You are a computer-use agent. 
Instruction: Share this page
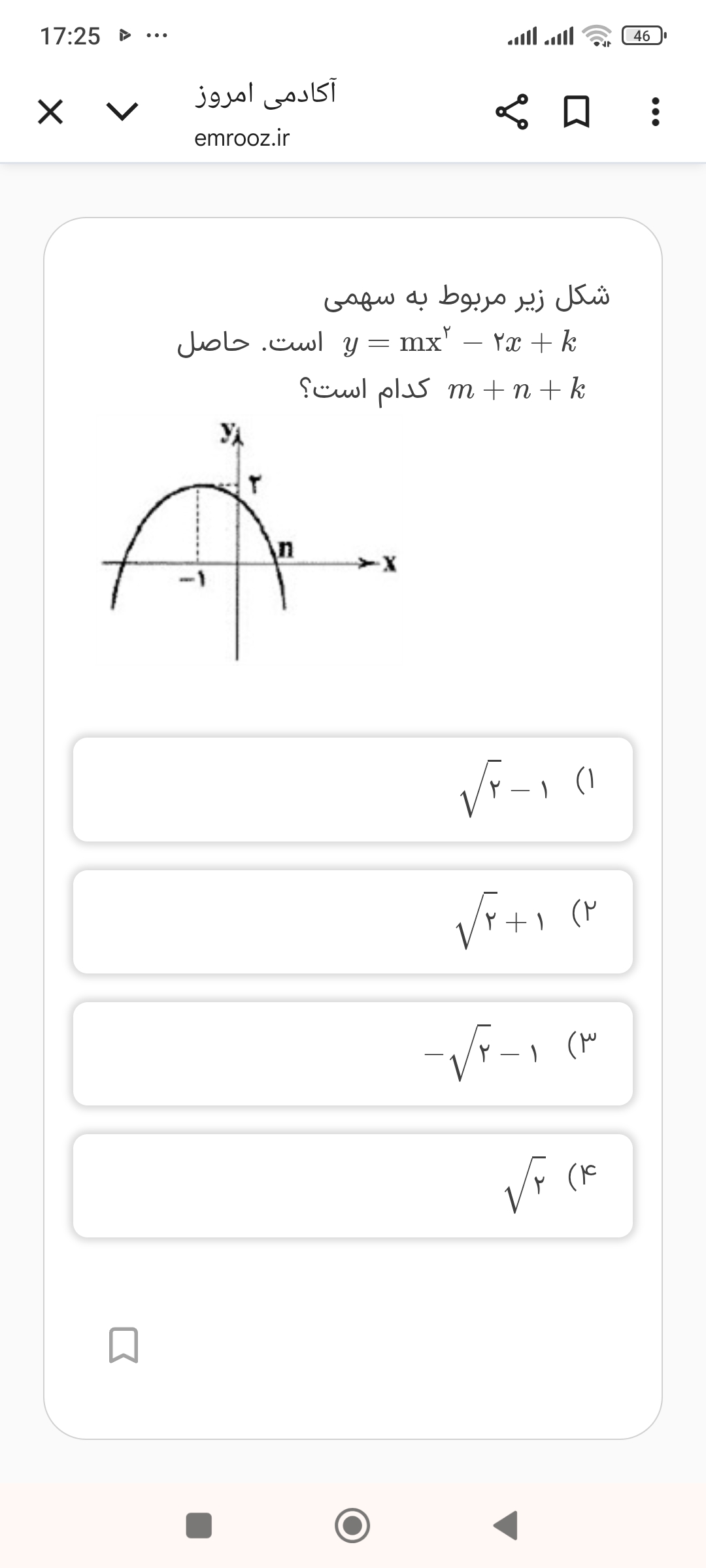click(x=511, y=112)
